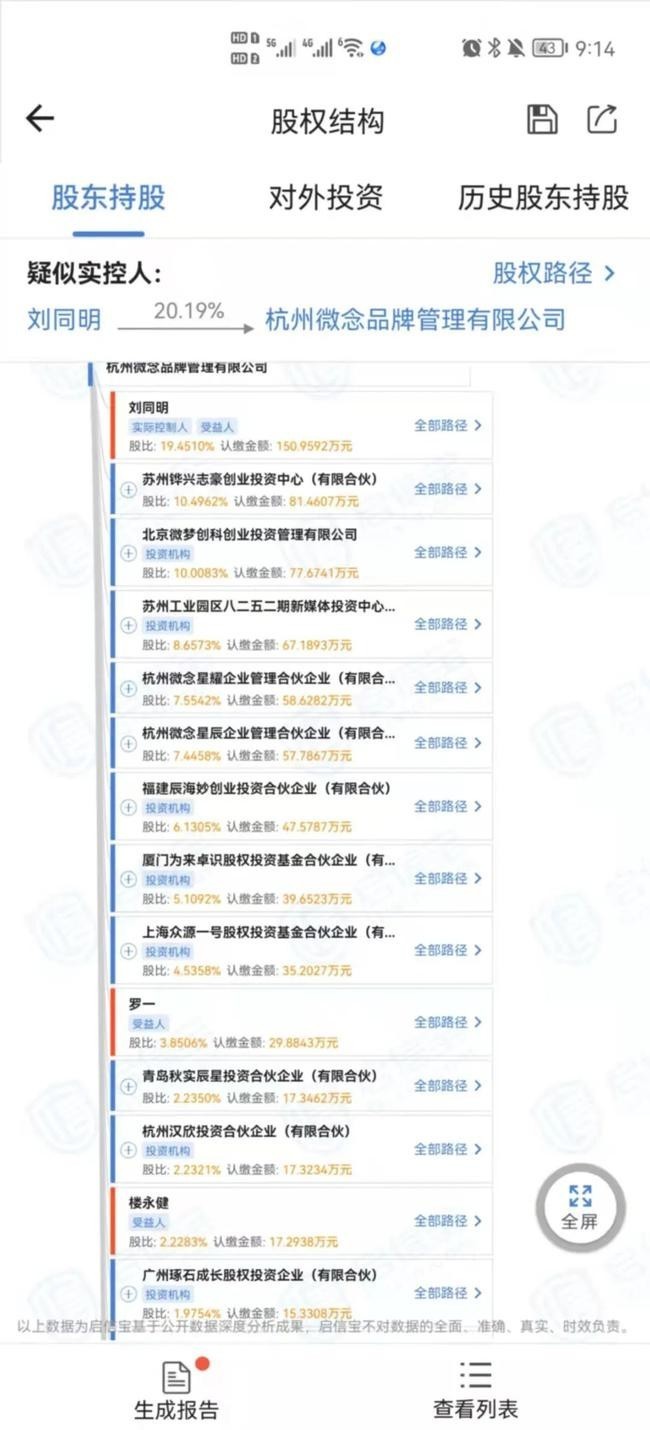Screen dimensions: 650x1430
Task: Switch to the 历史股东持股 tab
Action: [x=543, y=197]
